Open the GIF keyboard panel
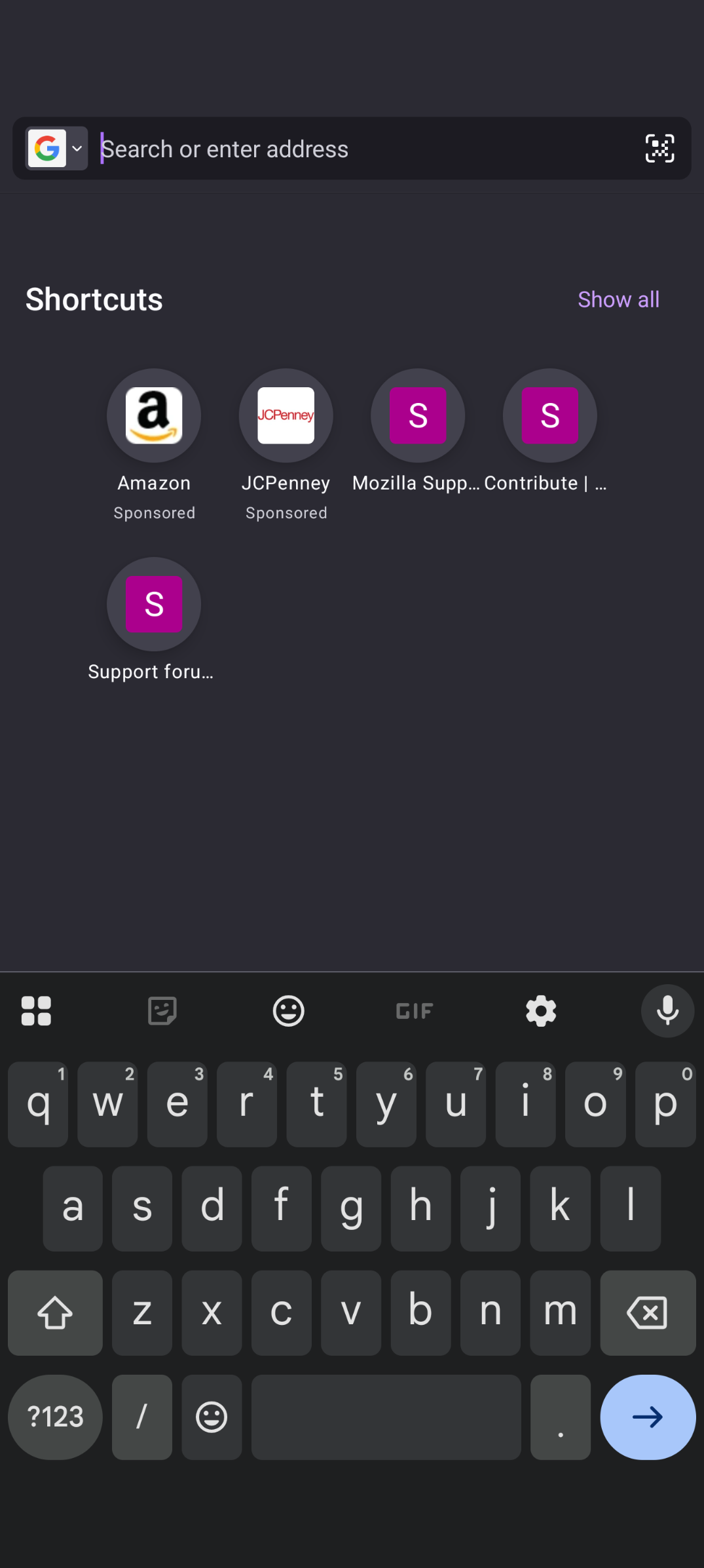Image resolution: width=704 pixels, height=1568 pixels. (415, 1011)
